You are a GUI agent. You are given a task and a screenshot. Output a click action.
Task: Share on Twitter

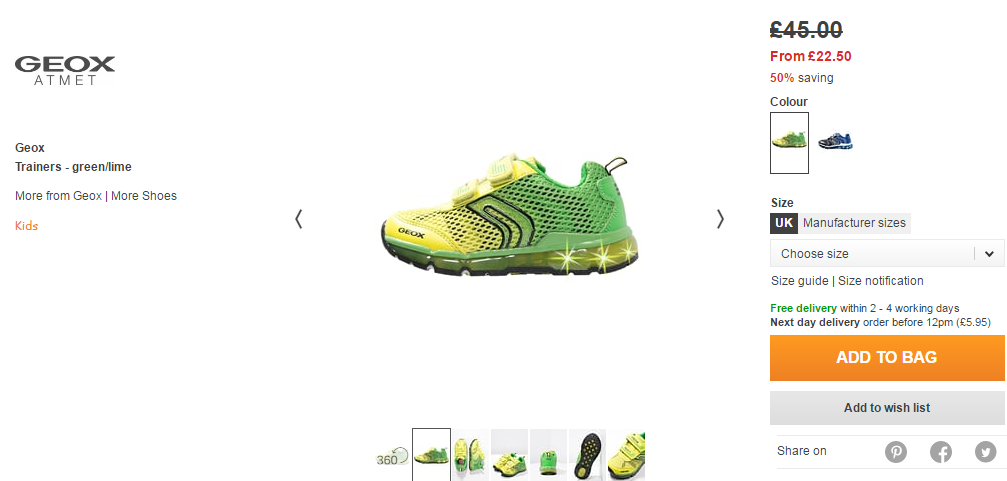[x=986, y=452]
